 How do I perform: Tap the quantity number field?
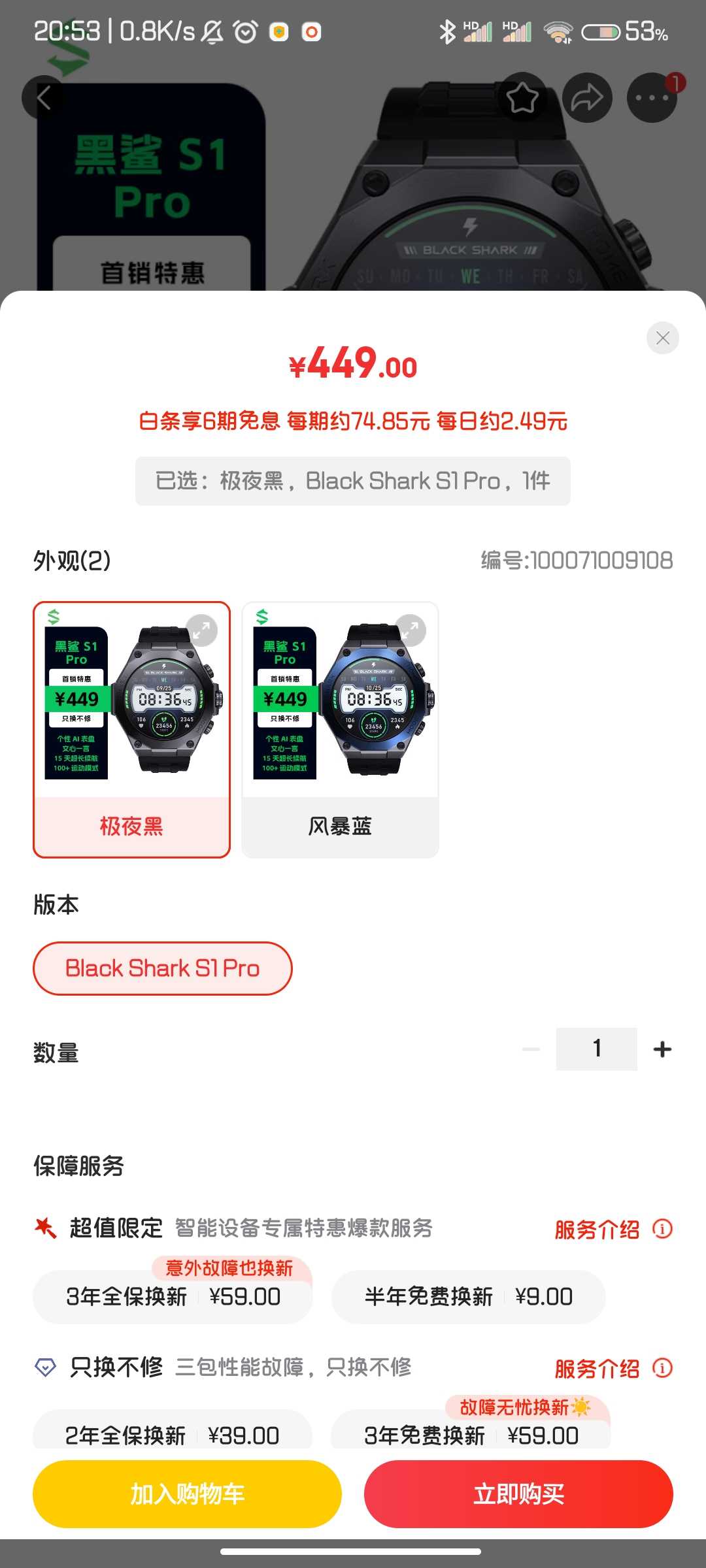tap(596, 1049)
